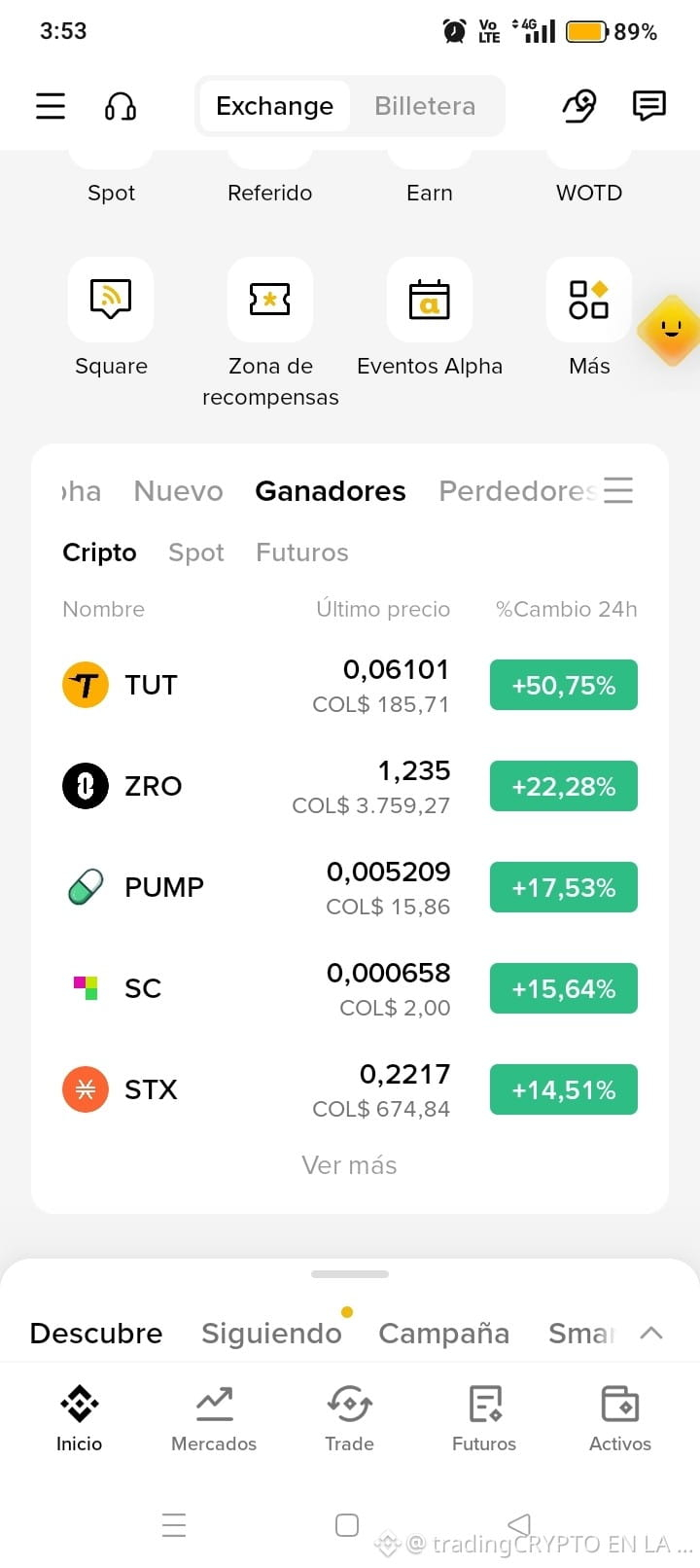Switch to the Perdedores list

click(x=517, y=491)
